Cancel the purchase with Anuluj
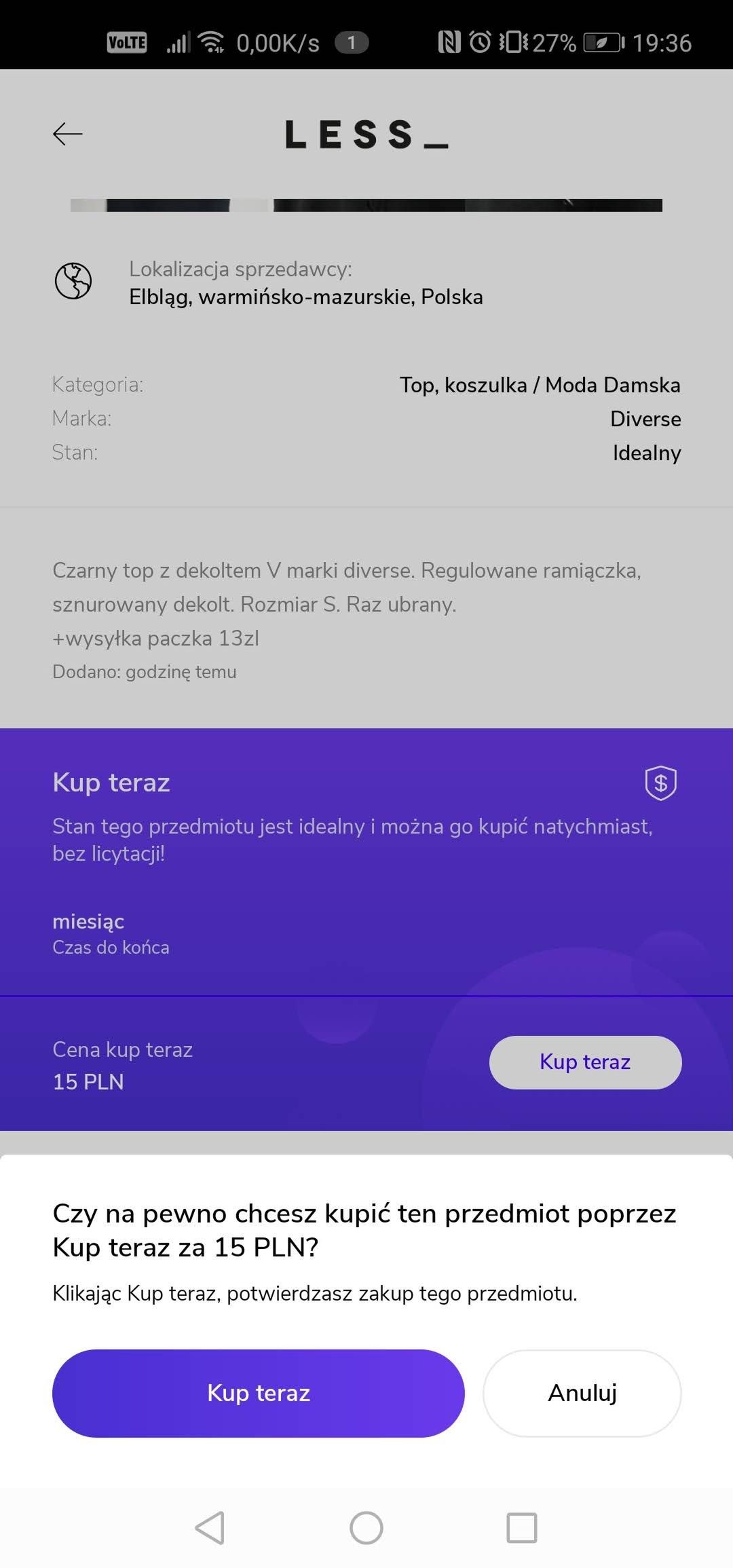This screenshot has height=1568, width=733. [x=582, y=1393]
